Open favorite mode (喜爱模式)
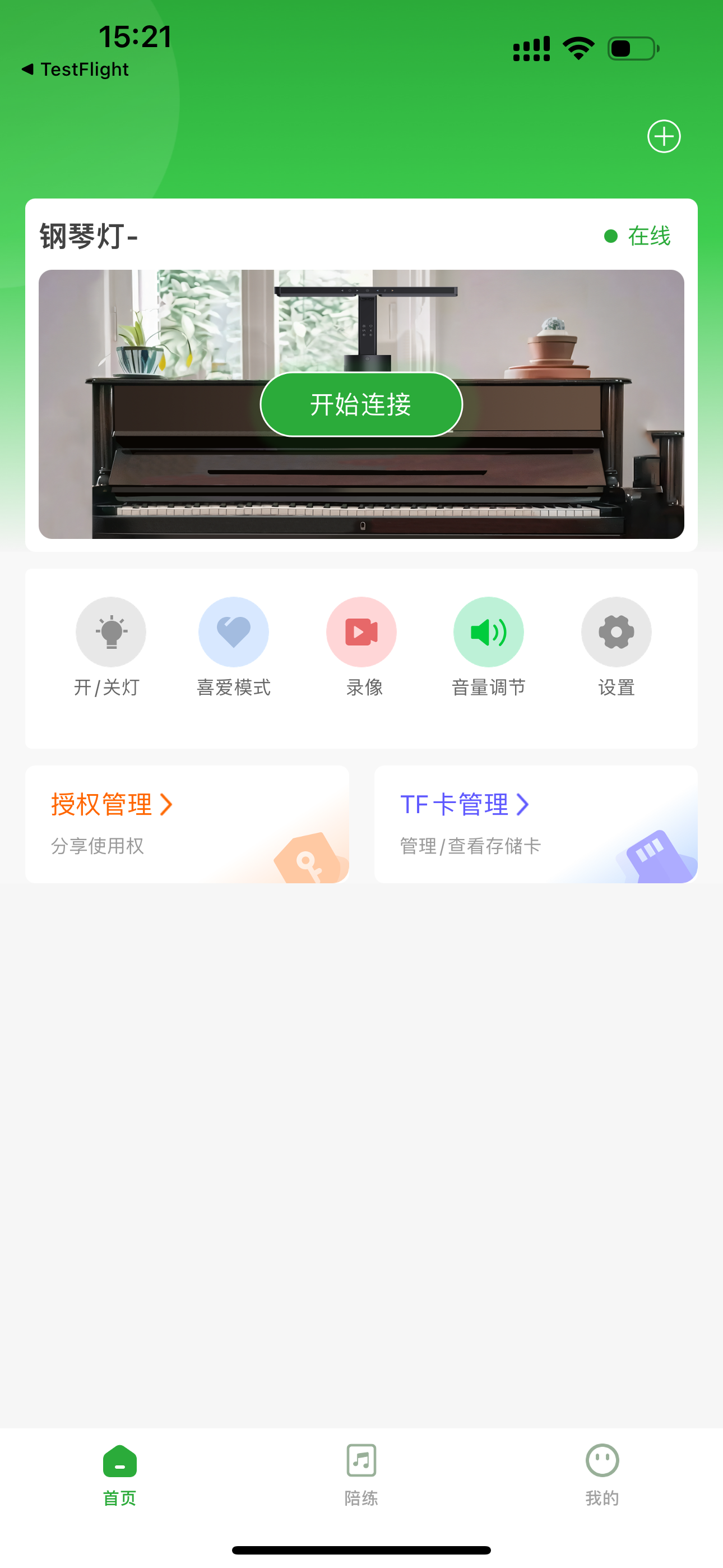723x1568 pixels. 233,631
